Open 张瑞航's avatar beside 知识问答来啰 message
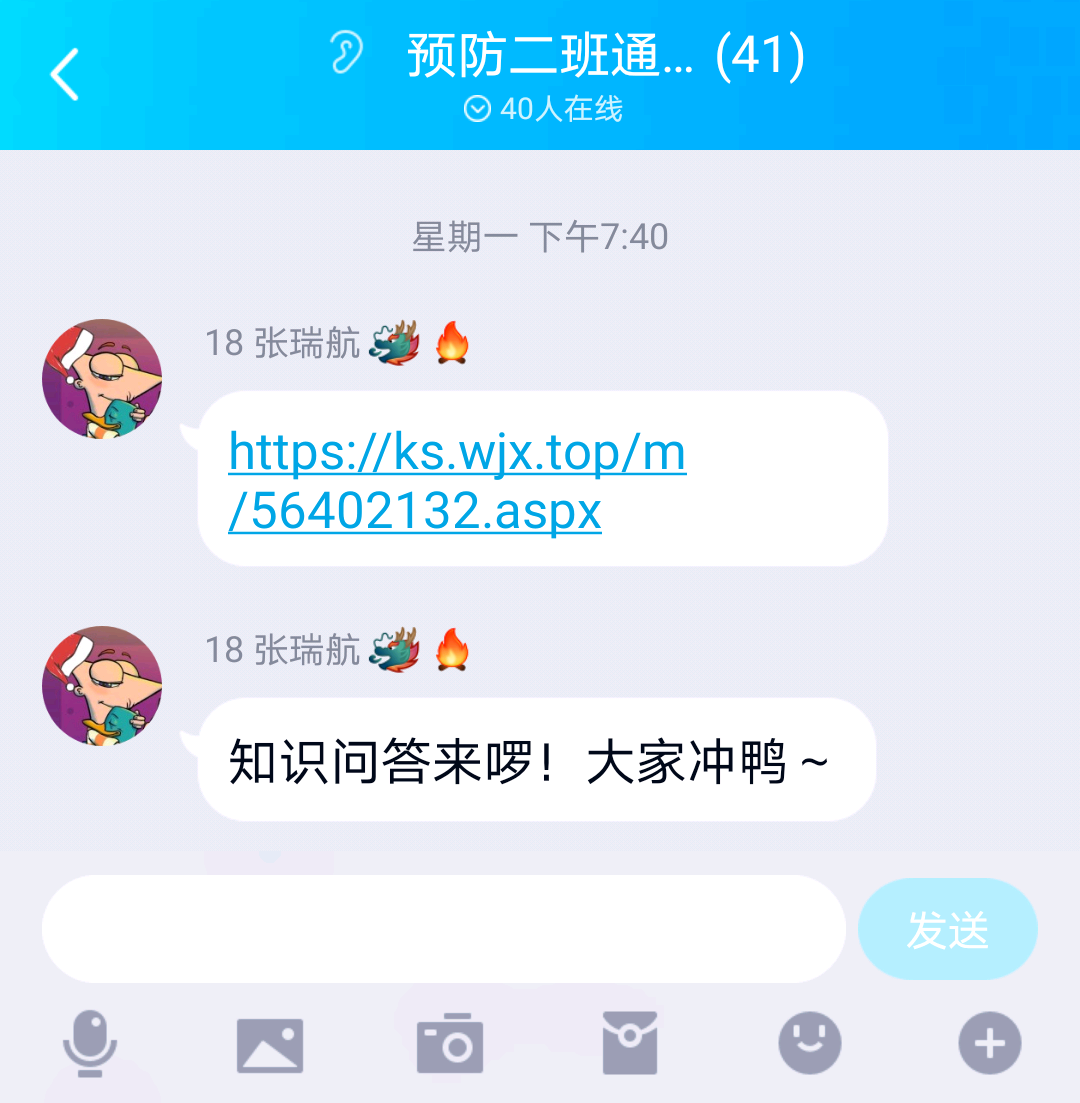1080x1103 pixels. tap(101, 686)
